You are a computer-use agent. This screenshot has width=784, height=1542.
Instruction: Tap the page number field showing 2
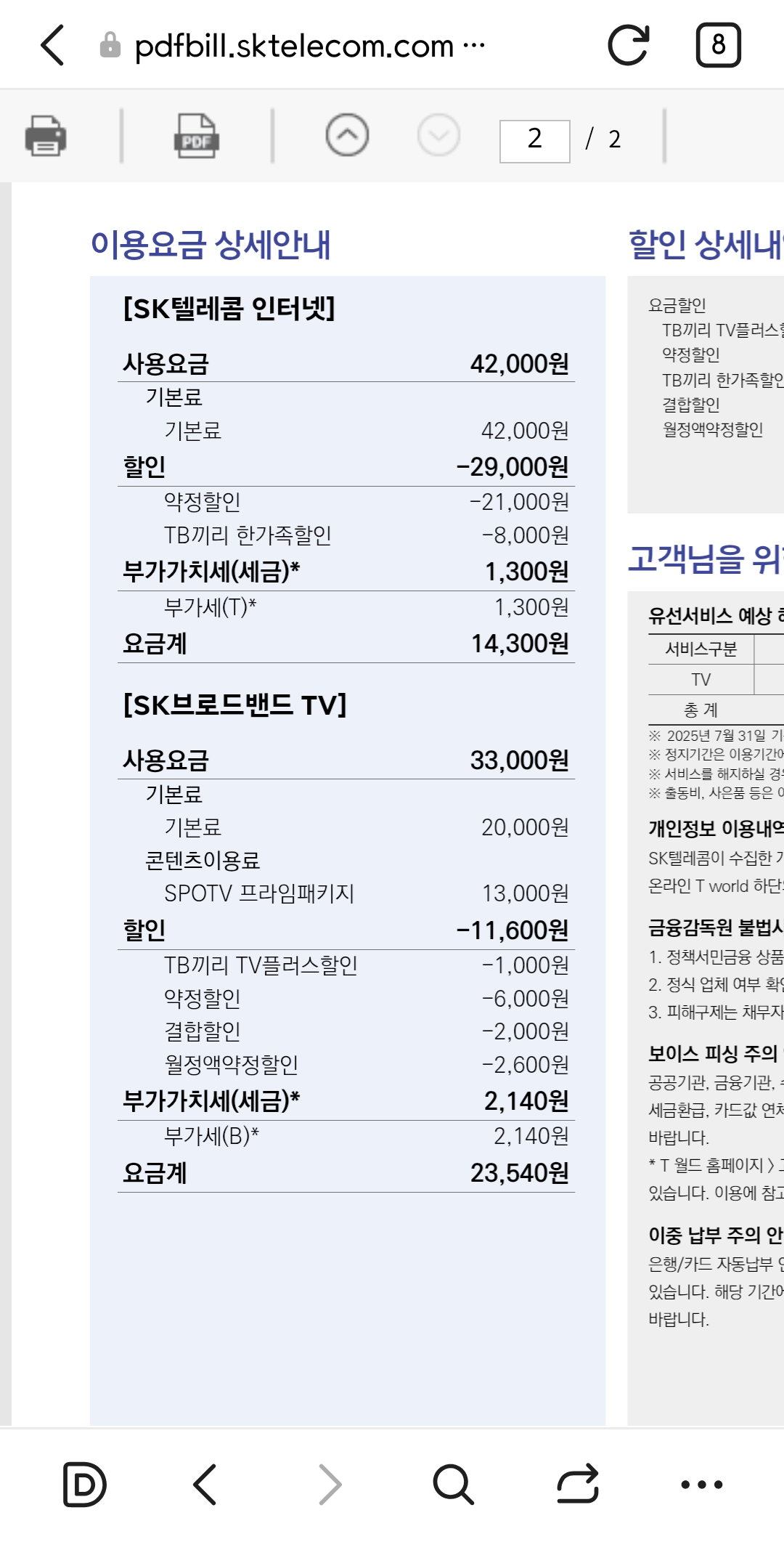(x=535, y=141)
